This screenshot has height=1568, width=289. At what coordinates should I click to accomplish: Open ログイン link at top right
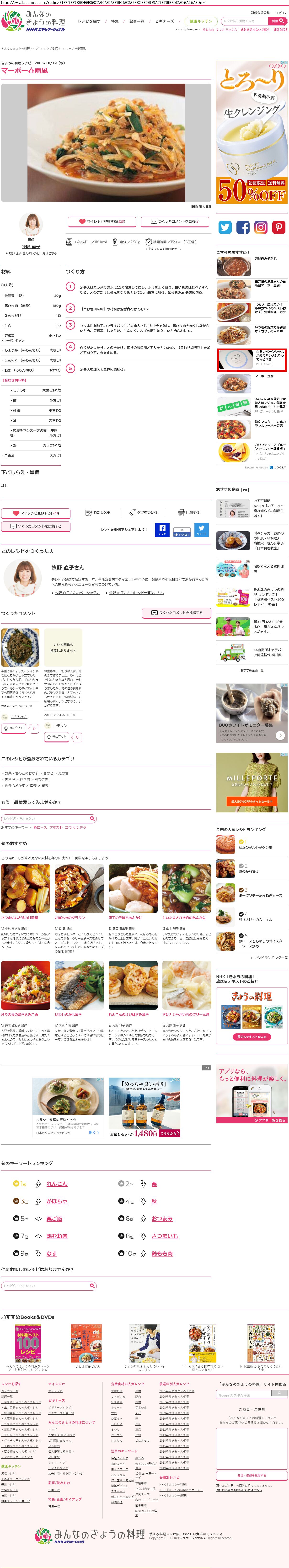pos(280,12)
